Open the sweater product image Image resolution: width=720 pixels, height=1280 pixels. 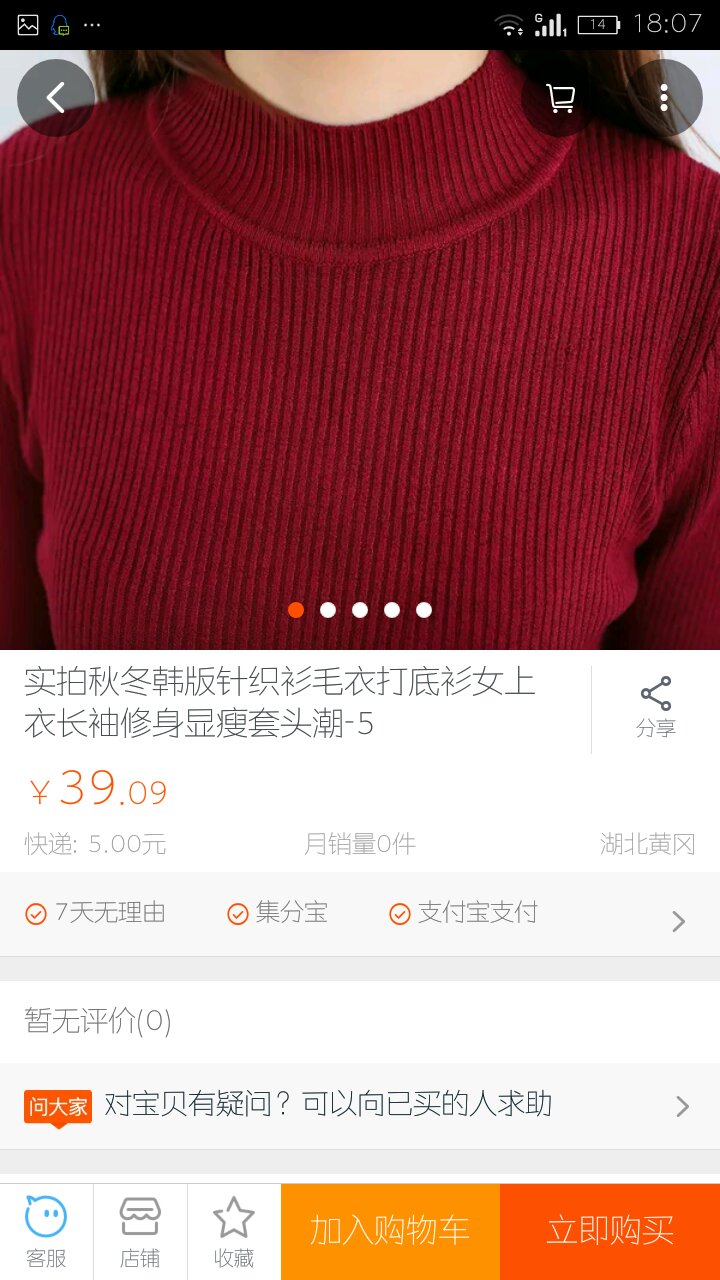360,350
